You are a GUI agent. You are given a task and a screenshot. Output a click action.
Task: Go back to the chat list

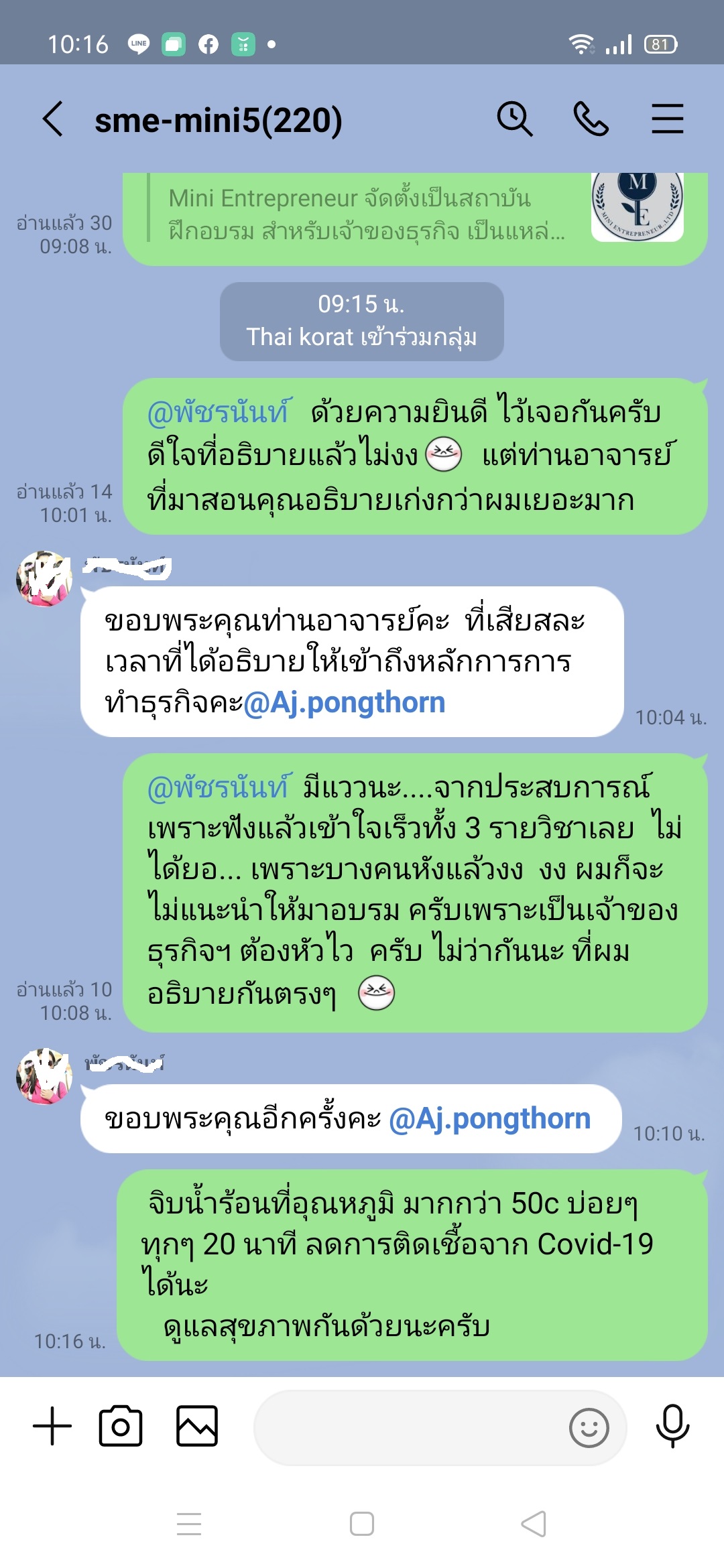pos(53,119)
